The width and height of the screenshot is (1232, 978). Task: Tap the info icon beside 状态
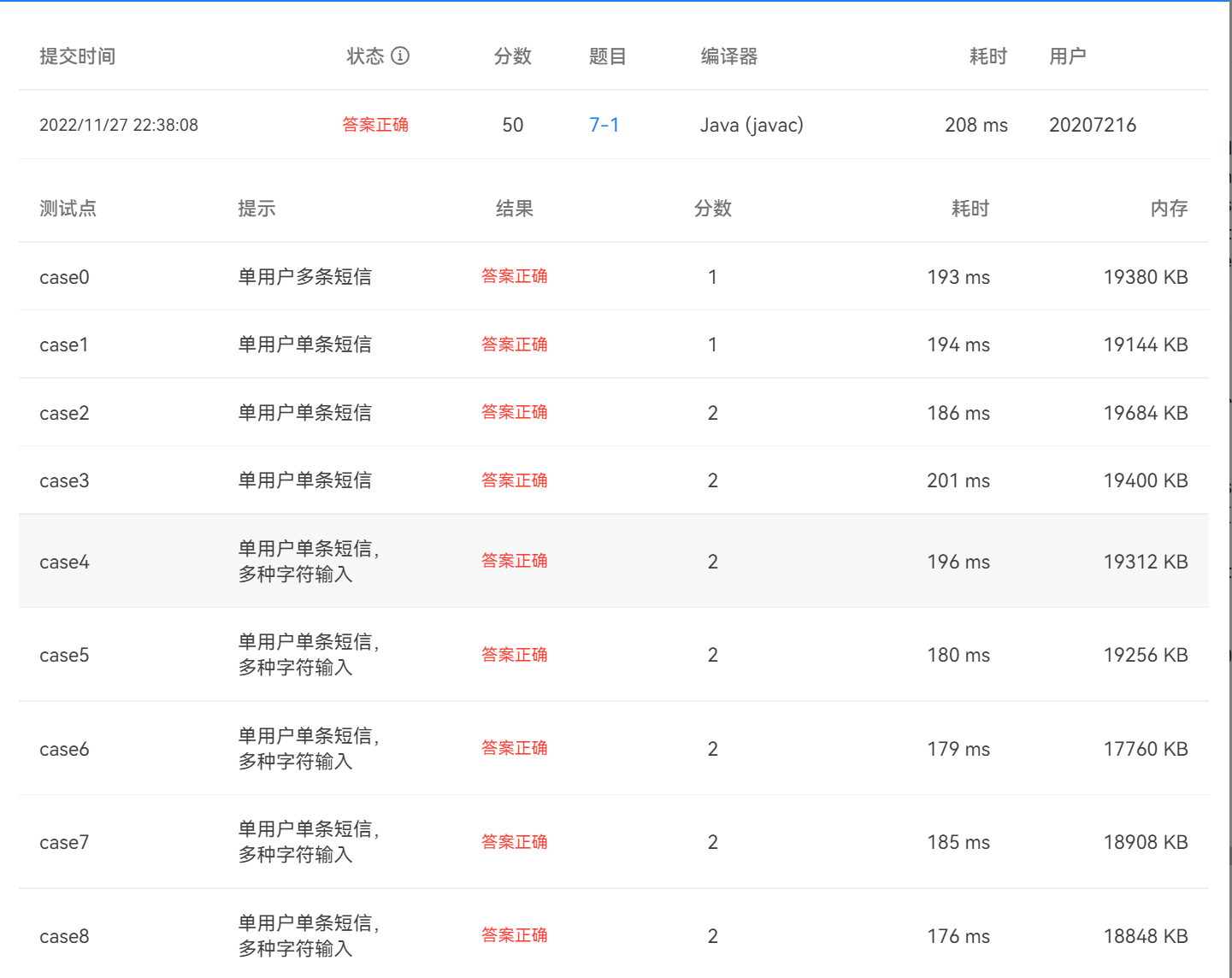[x=400, y=56]
